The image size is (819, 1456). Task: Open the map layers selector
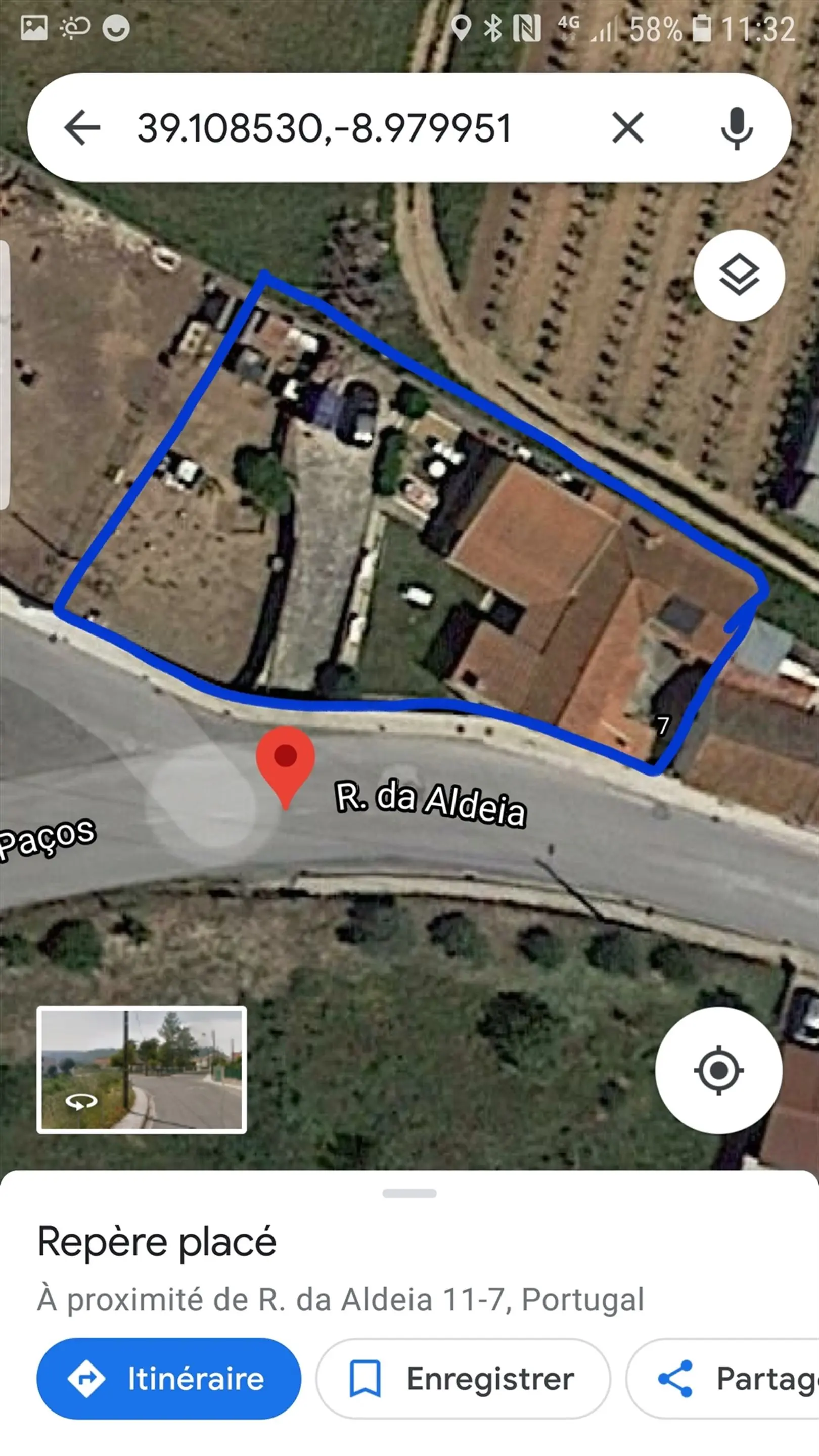739,275
